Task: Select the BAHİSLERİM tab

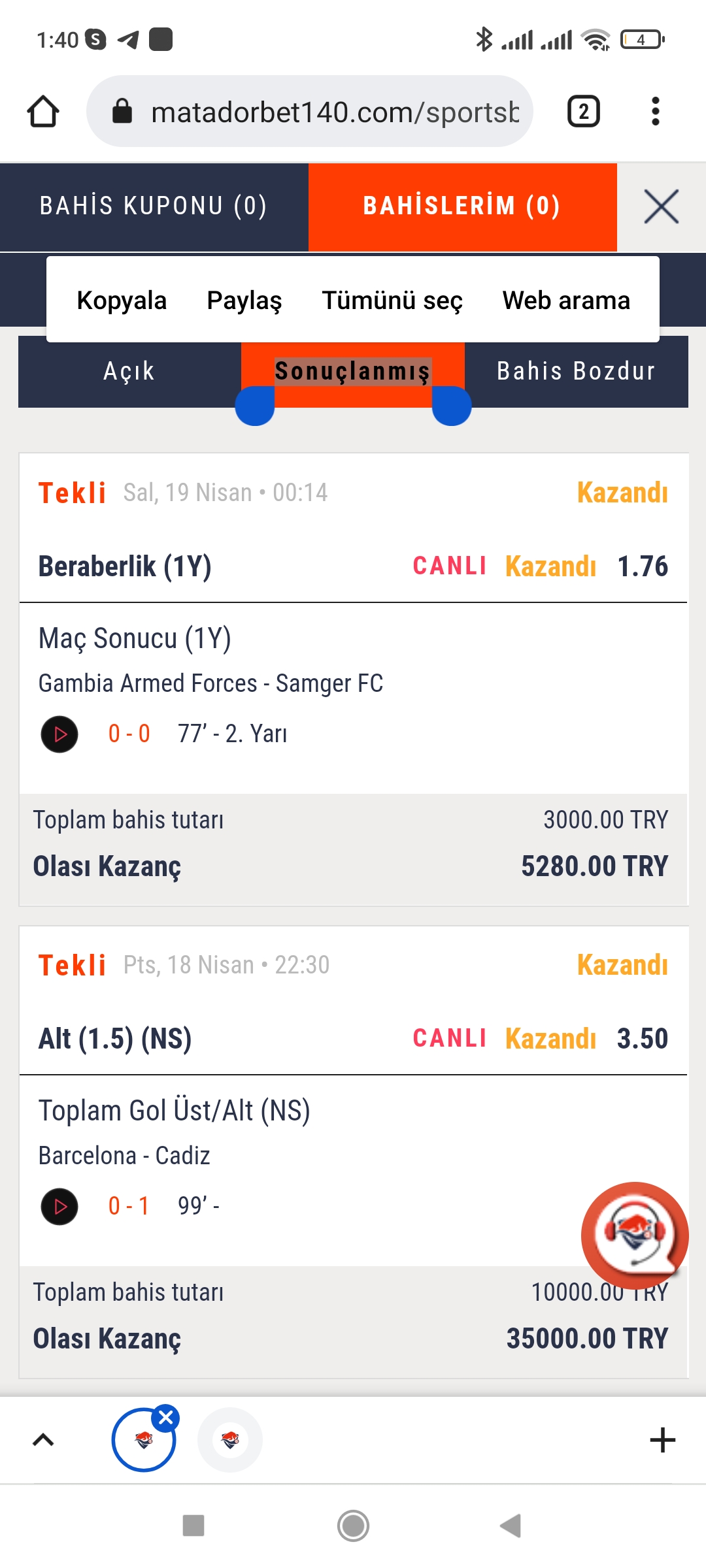Action: (462, 206)
